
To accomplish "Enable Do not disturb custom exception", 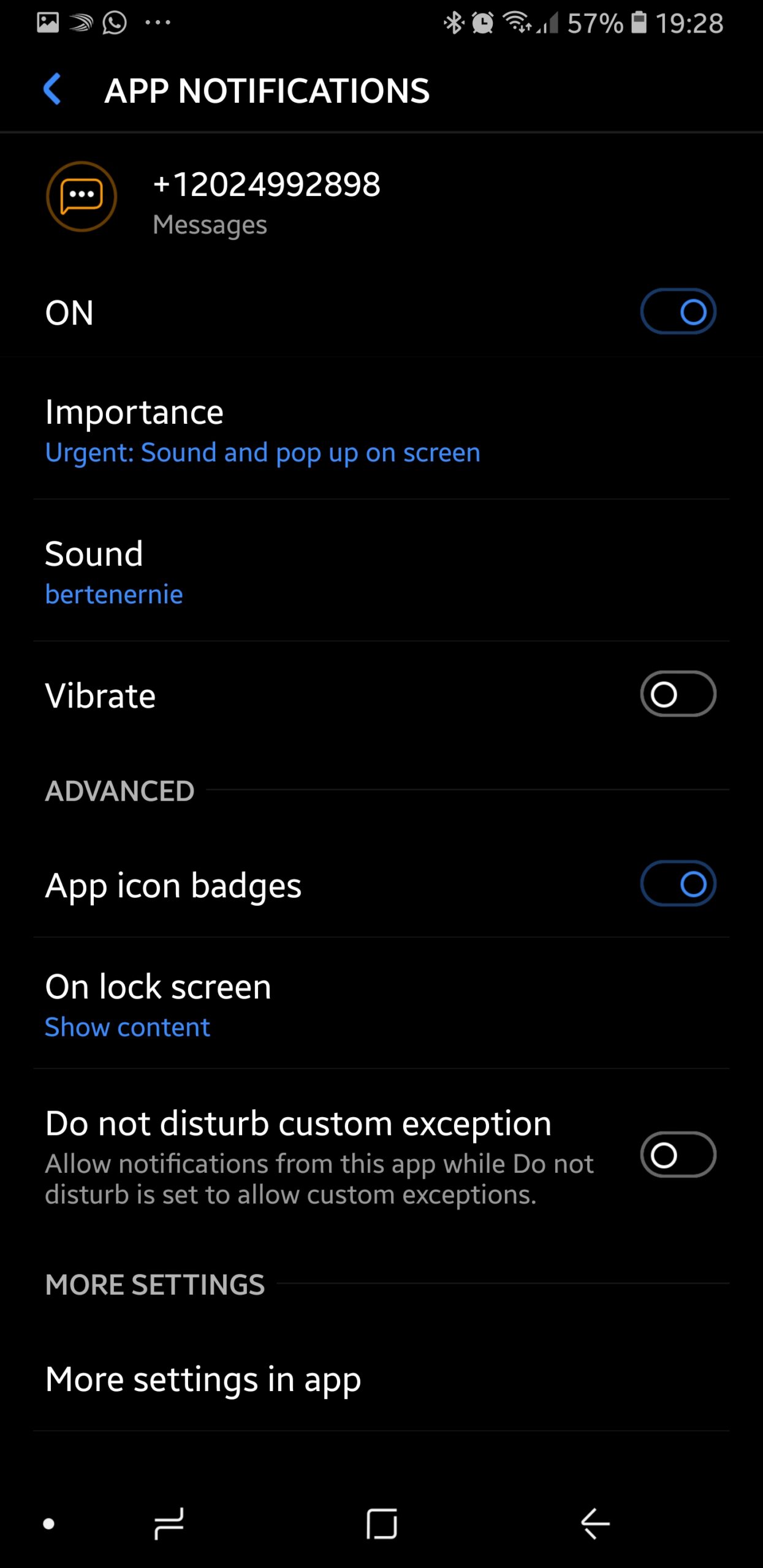I will [x=678, y=1155].
